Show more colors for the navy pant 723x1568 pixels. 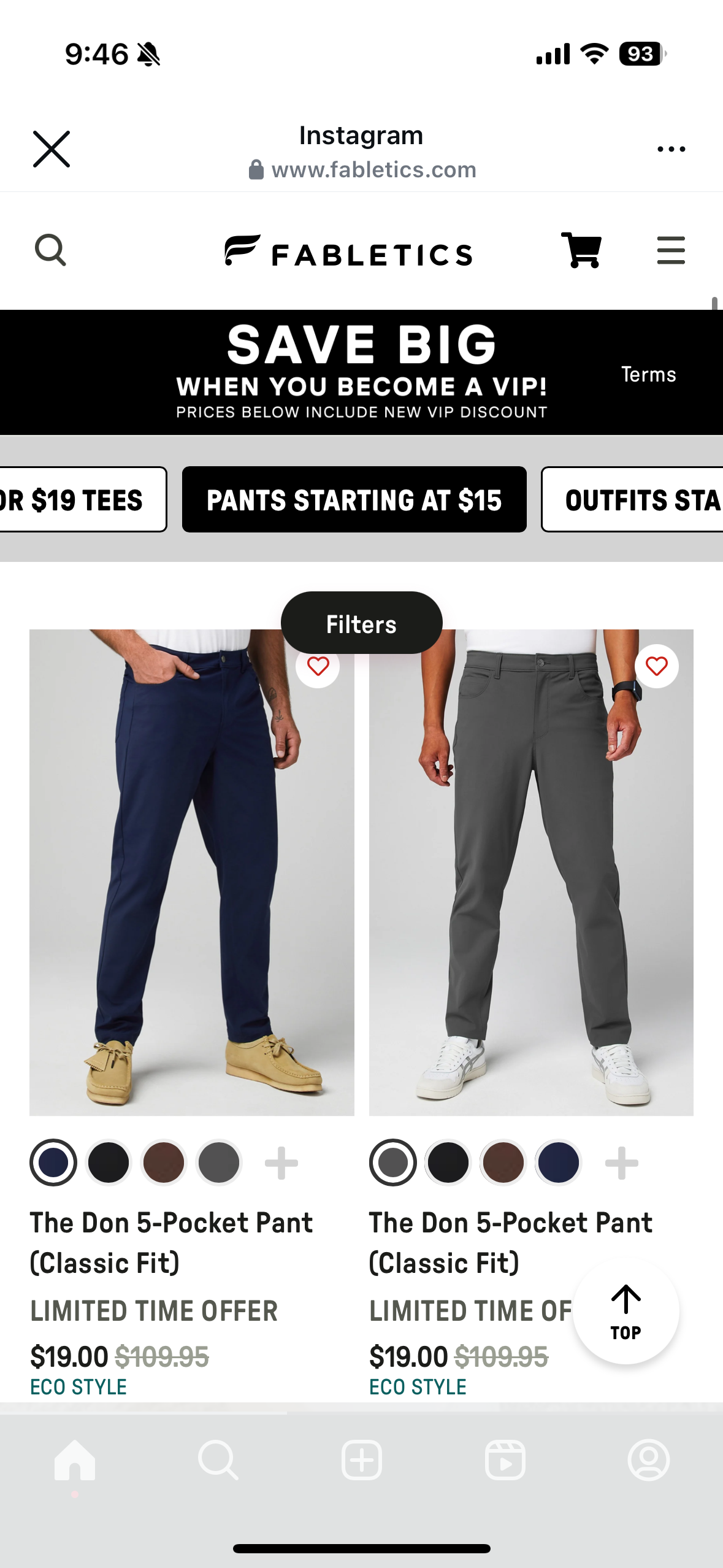point(281,1163)
